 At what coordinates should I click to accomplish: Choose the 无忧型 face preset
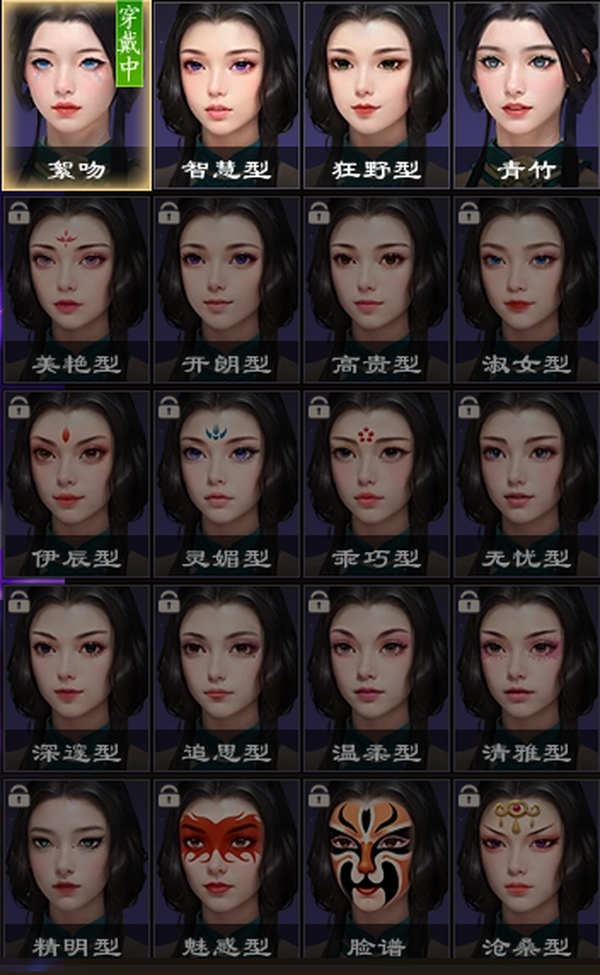pyautogui.click(x=527, y=484)
